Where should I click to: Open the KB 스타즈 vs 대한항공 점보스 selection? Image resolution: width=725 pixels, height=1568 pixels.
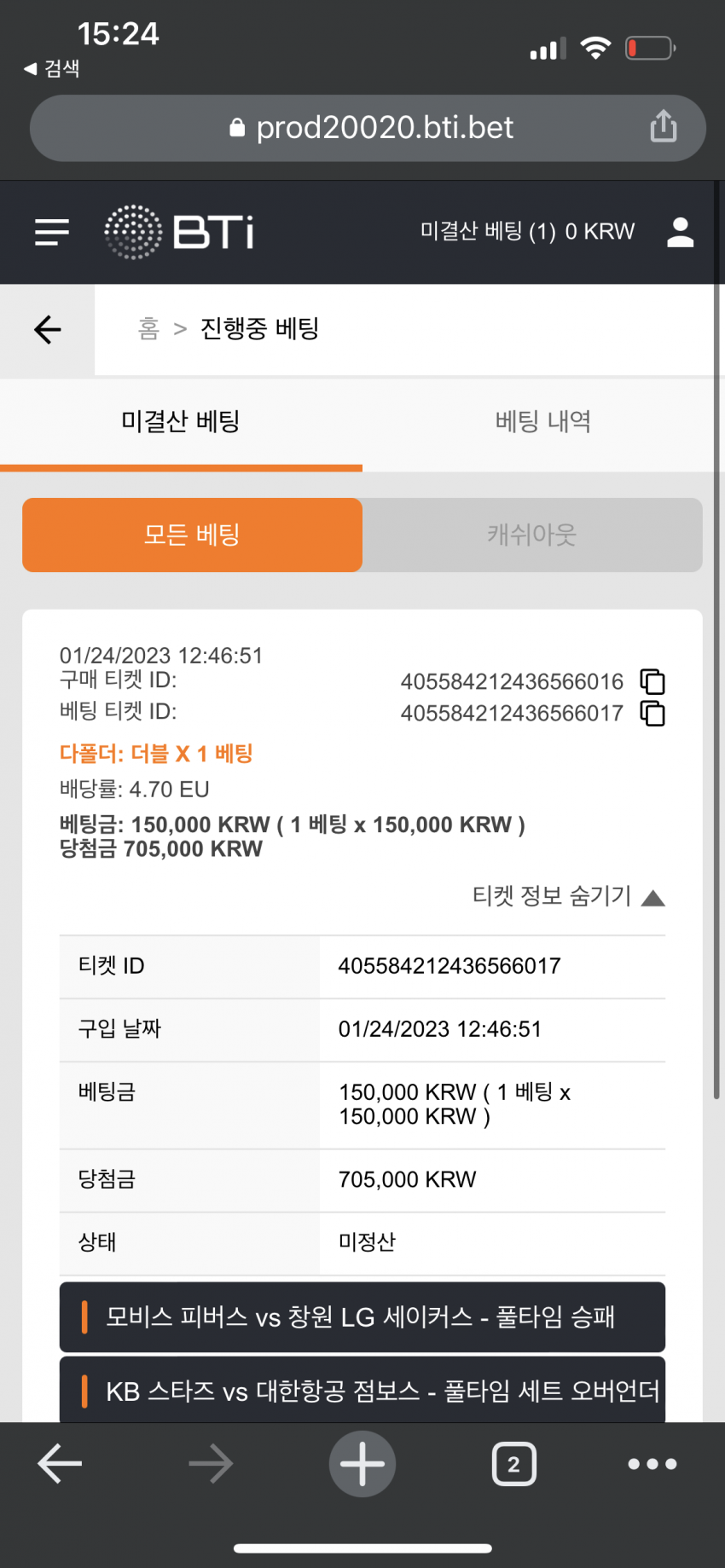[362, 1390]
